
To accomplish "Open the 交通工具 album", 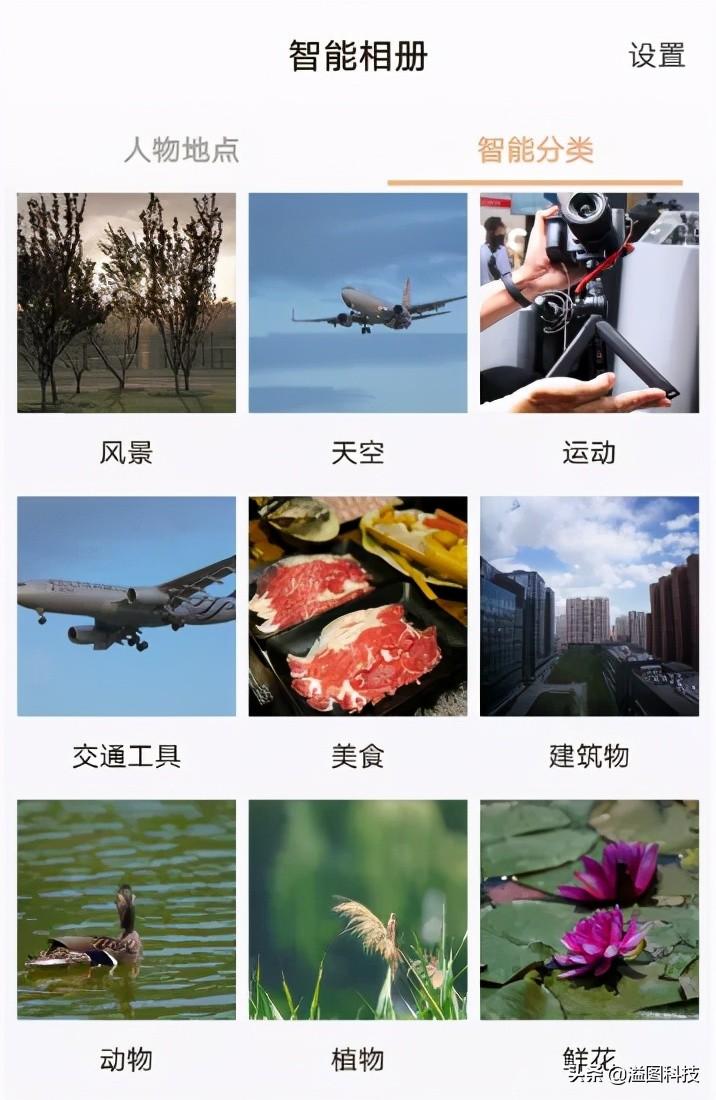I will click(126, 606).
